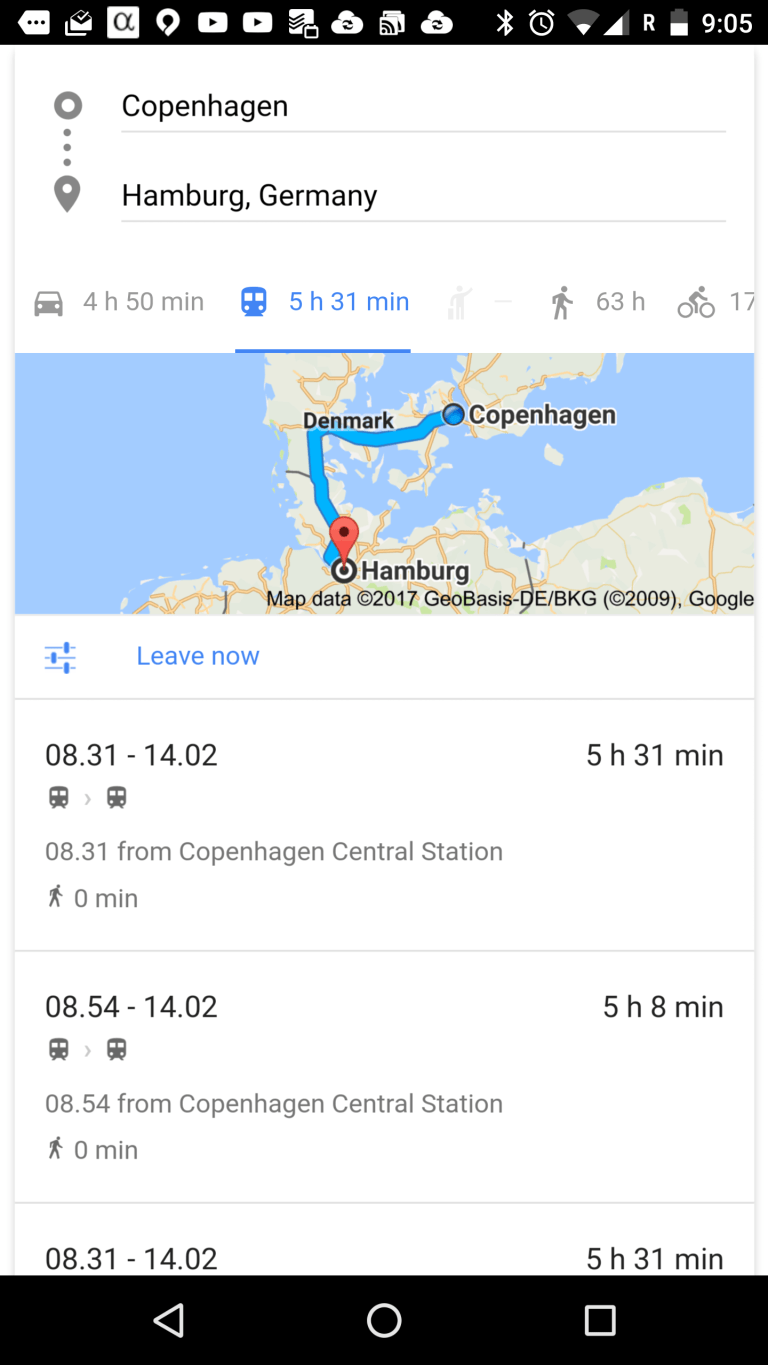Open the route map preview
The image size is (768, 1365).
click(x=384, y=483)
